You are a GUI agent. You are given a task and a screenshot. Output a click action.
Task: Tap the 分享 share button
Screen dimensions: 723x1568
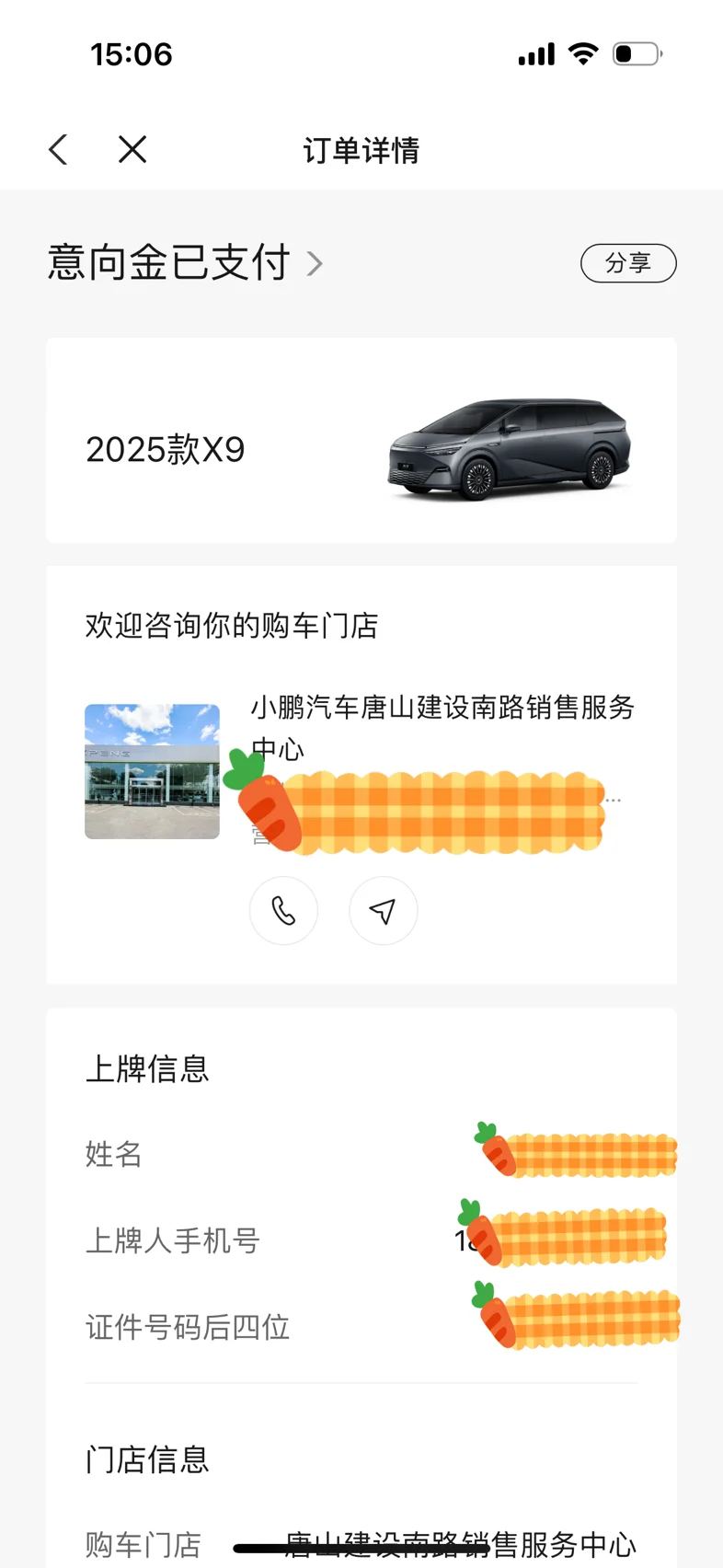click(x=628, y=263)
